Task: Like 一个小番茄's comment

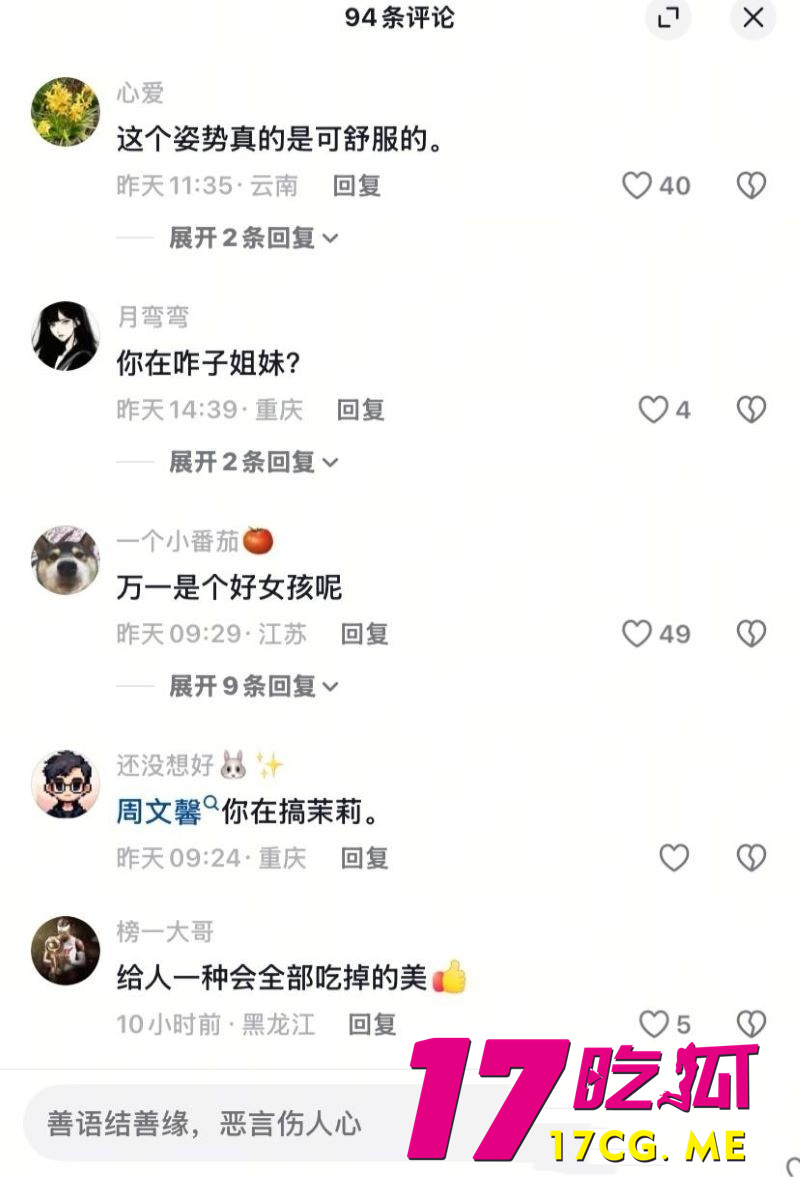Action: (x=637, y=633)
